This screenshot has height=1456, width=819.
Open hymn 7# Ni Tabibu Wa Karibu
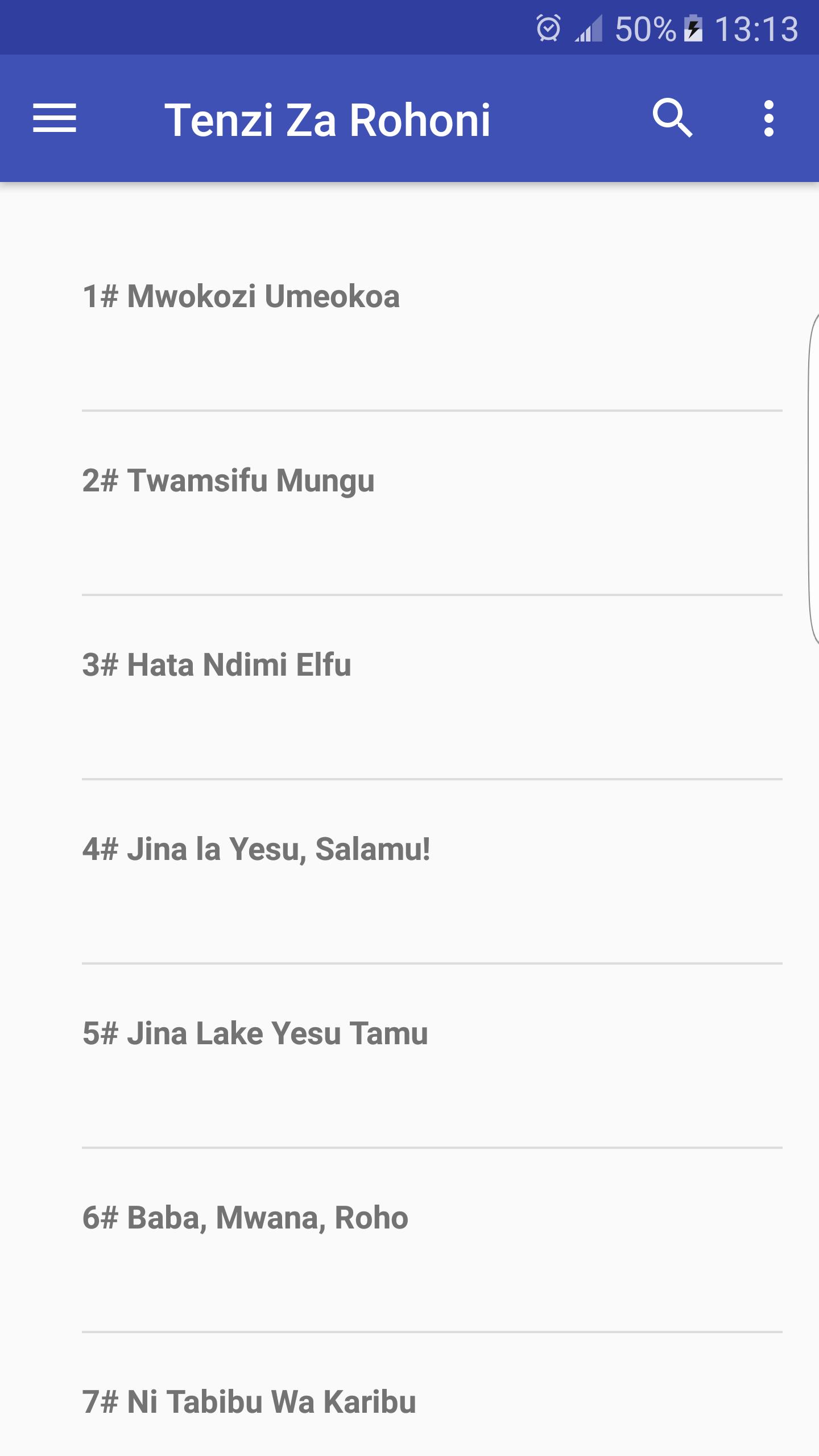pyautogui.click(x=249, y=1401)
